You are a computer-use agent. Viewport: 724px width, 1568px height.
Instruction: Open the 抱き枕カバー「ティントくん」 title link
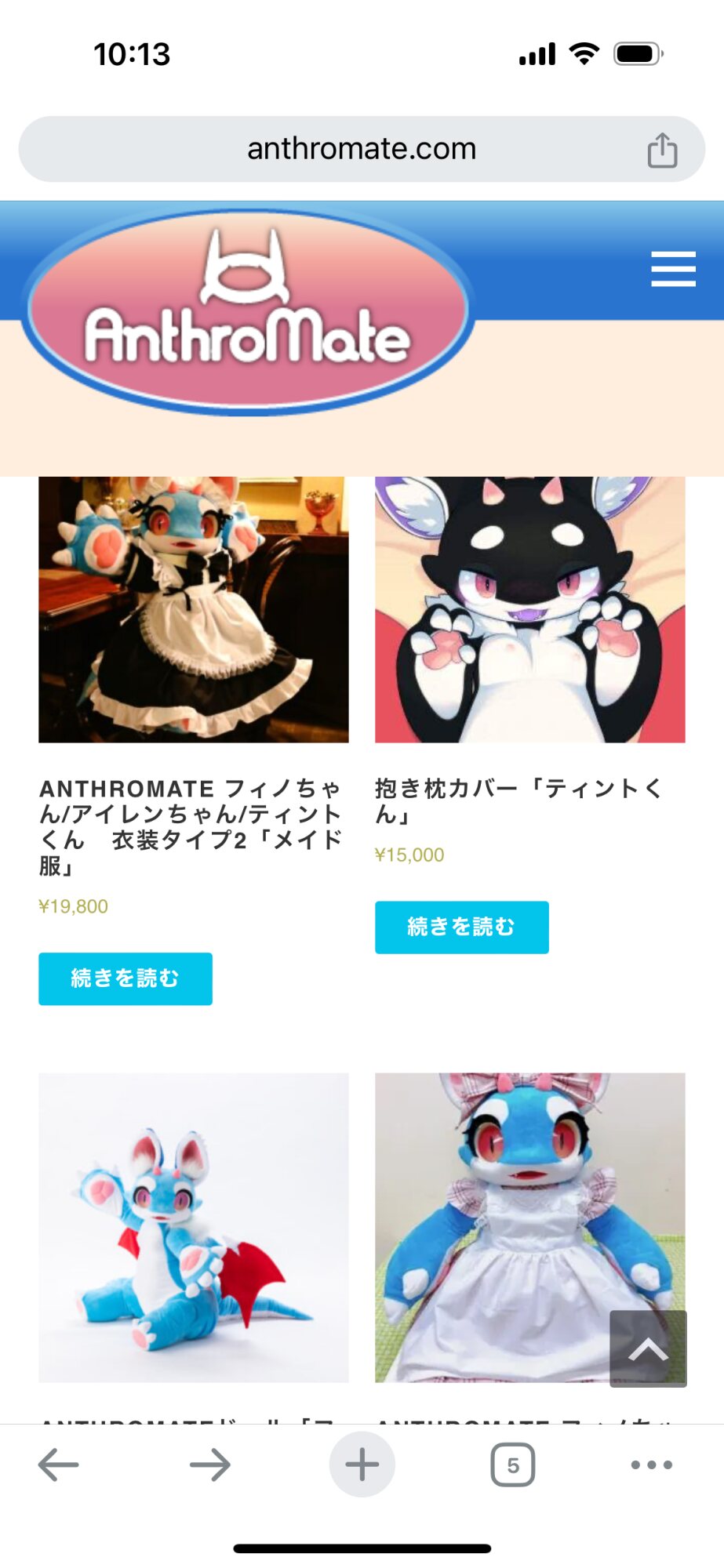(518, 800)
